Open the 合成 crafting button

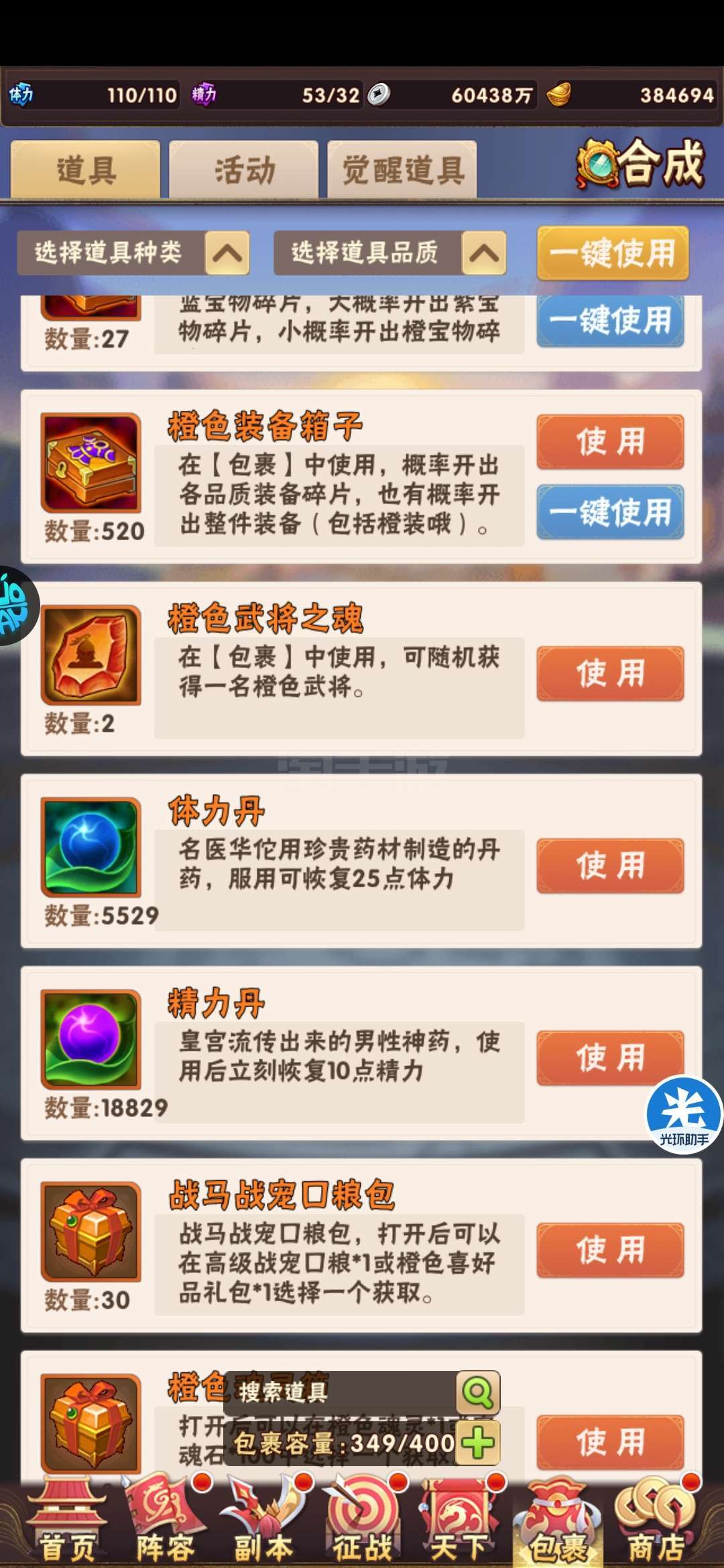[640, 164]
